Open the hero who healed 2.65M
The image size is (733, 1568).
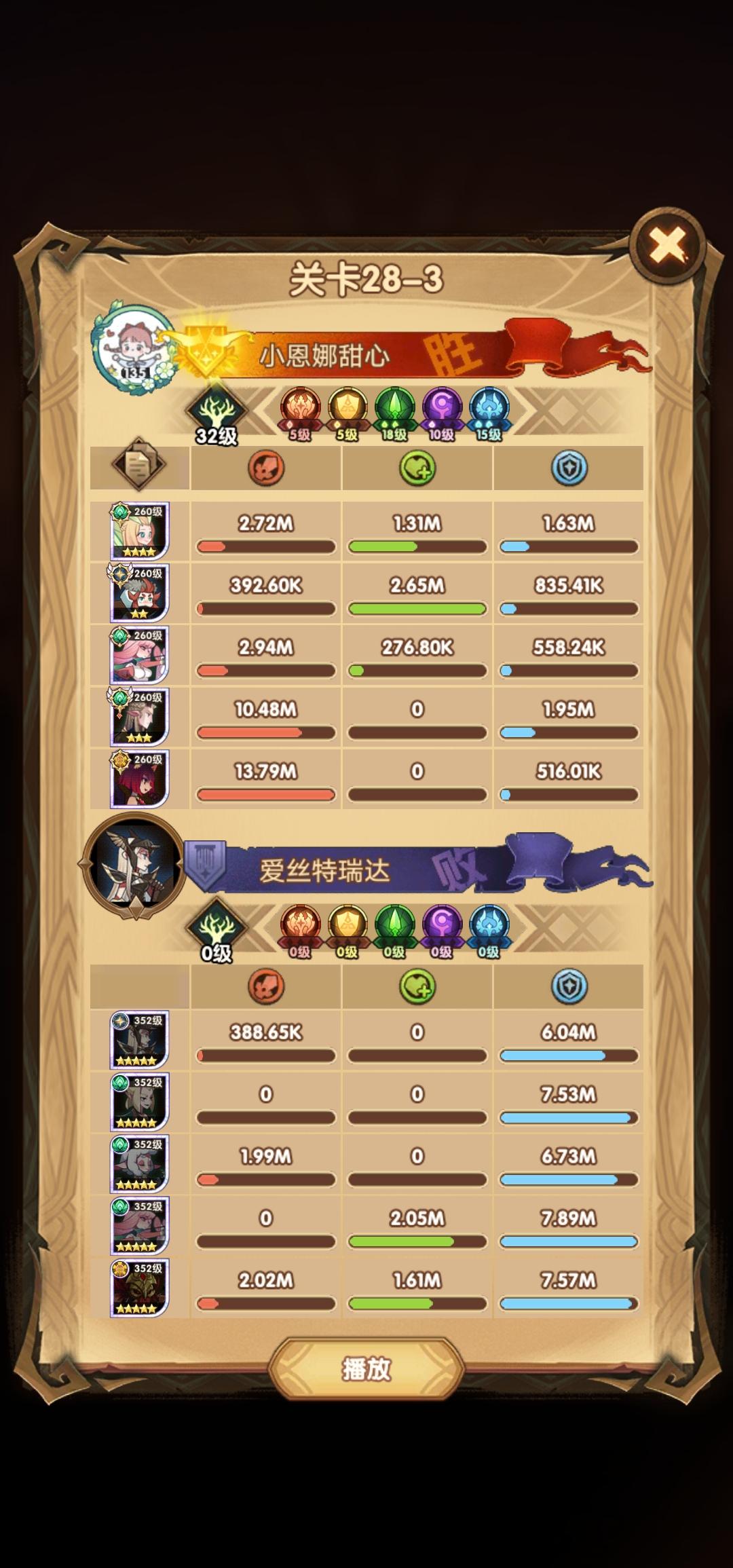[139, 593]
